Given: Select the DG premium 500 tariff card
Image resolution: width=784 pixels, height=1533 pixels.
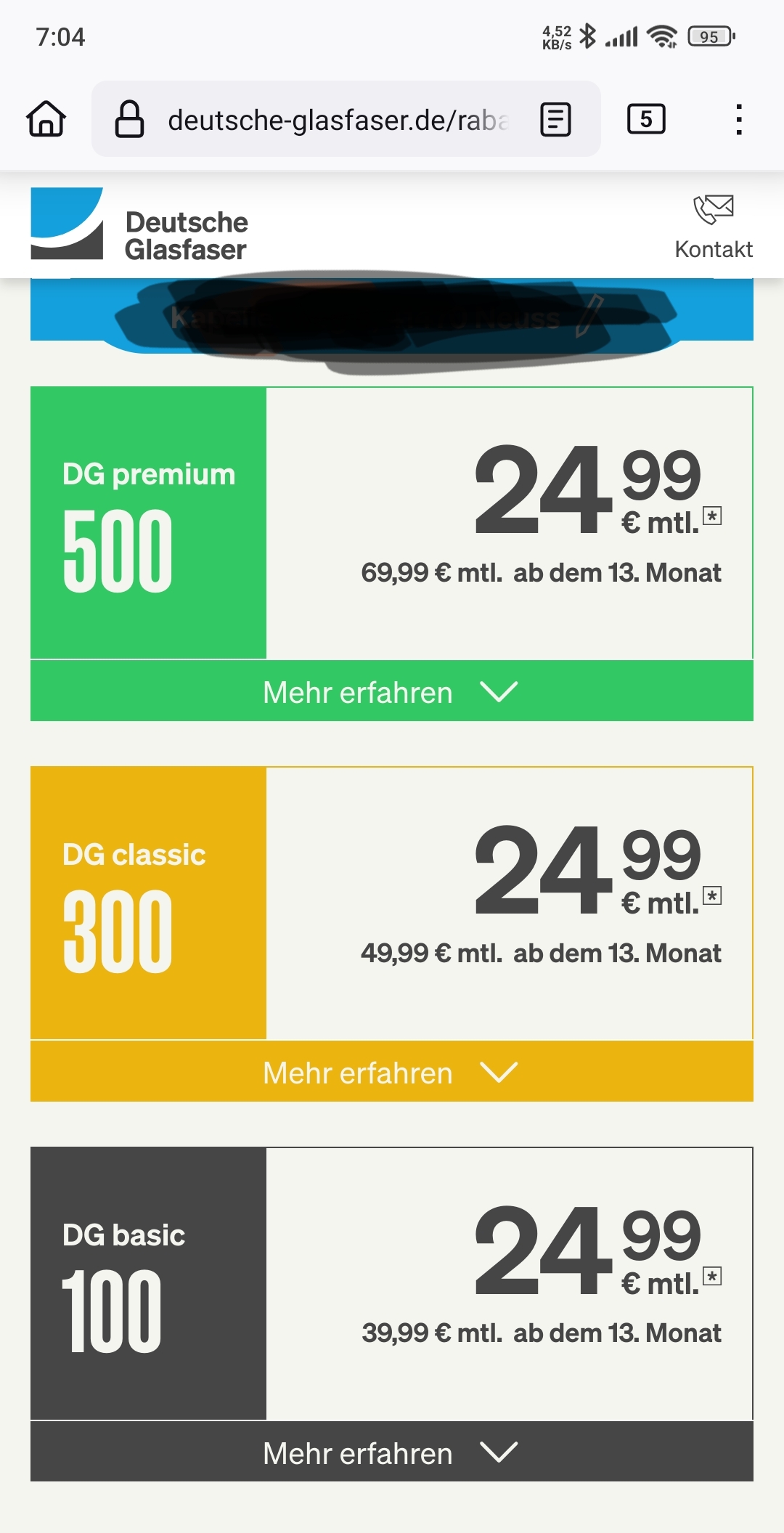Looking at the screenshot, I should click(392, 524).
